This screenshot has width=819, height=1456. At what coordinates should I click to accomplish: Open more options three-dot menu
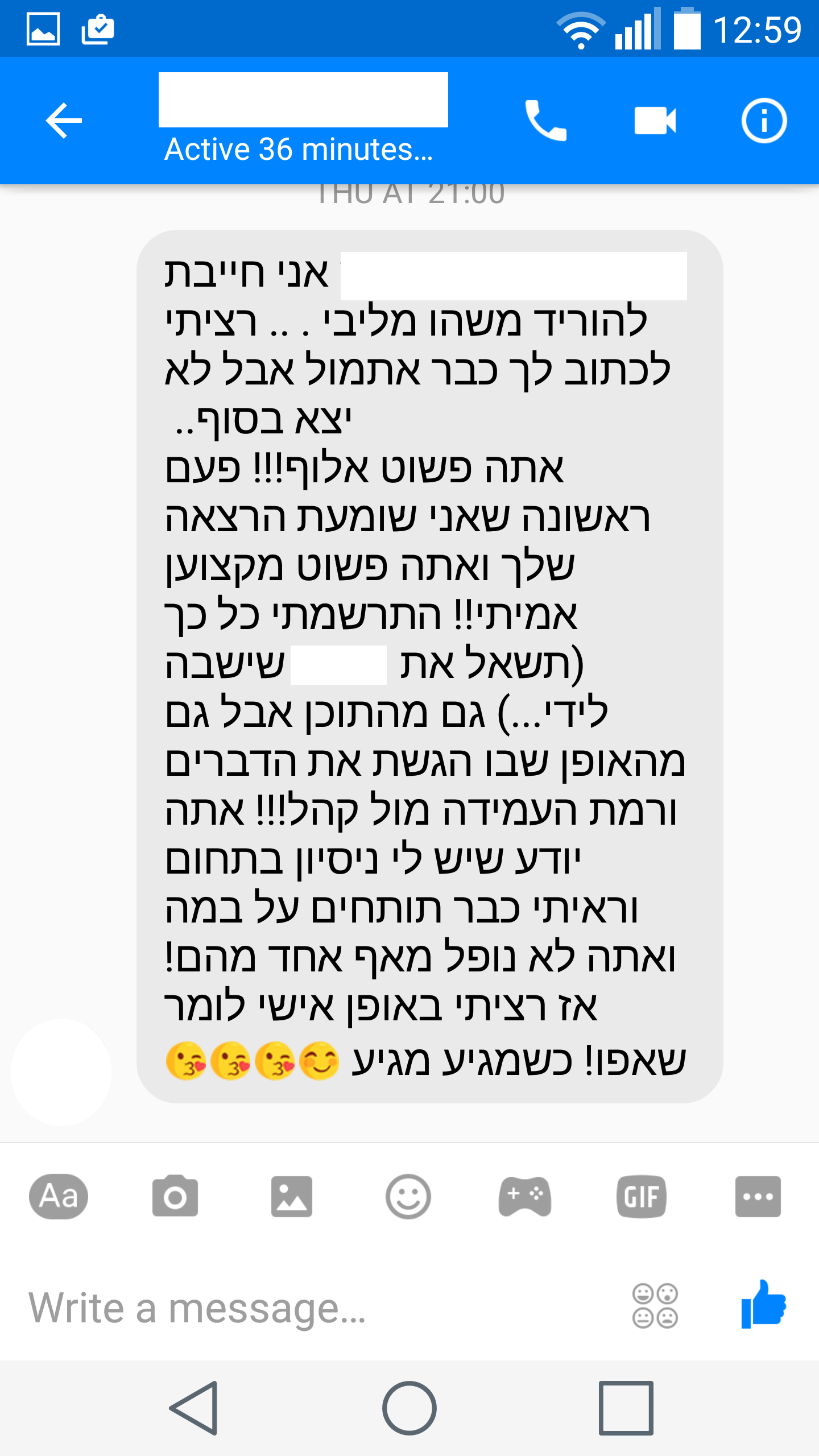pyautogui.click(x=758, y=1197)
